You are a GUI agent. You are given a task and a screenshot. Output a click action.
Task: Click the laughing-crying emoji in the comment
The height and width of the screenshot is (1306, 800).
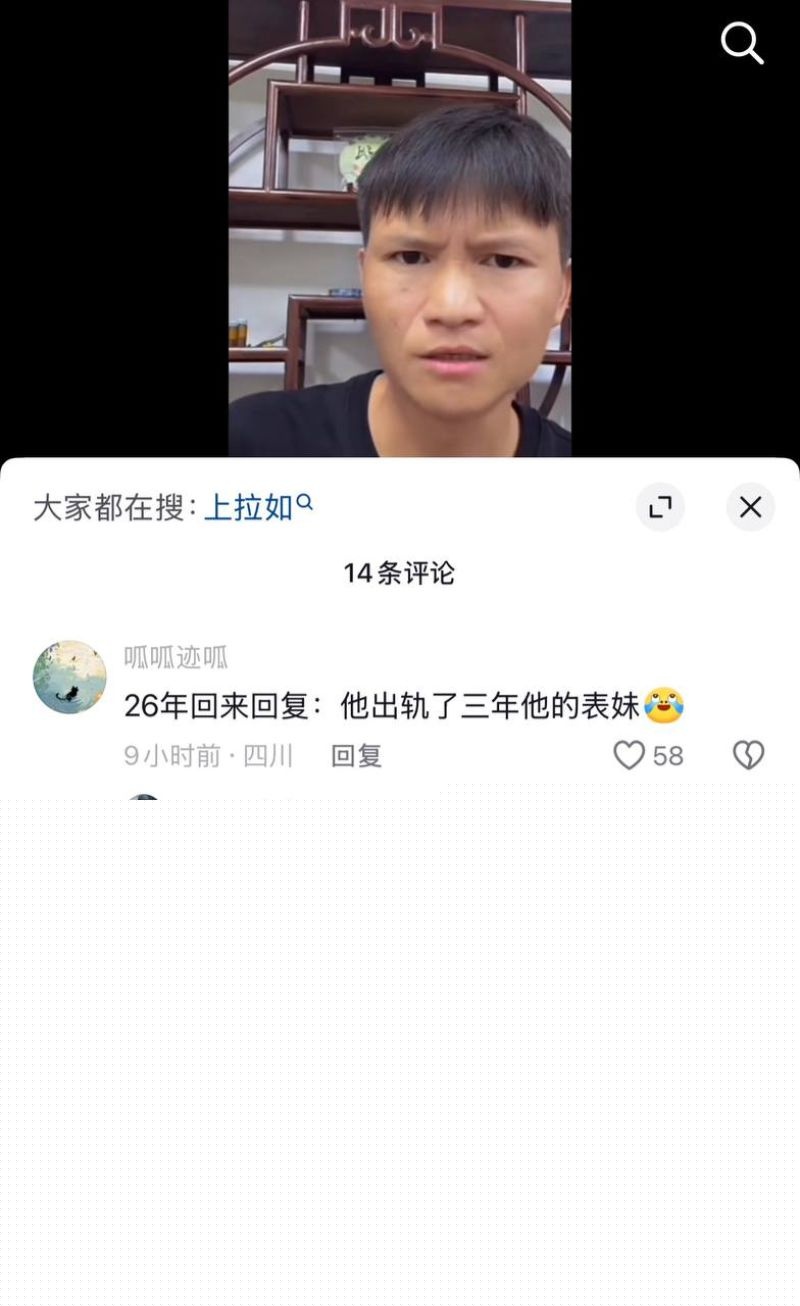(x=664, y=706)
